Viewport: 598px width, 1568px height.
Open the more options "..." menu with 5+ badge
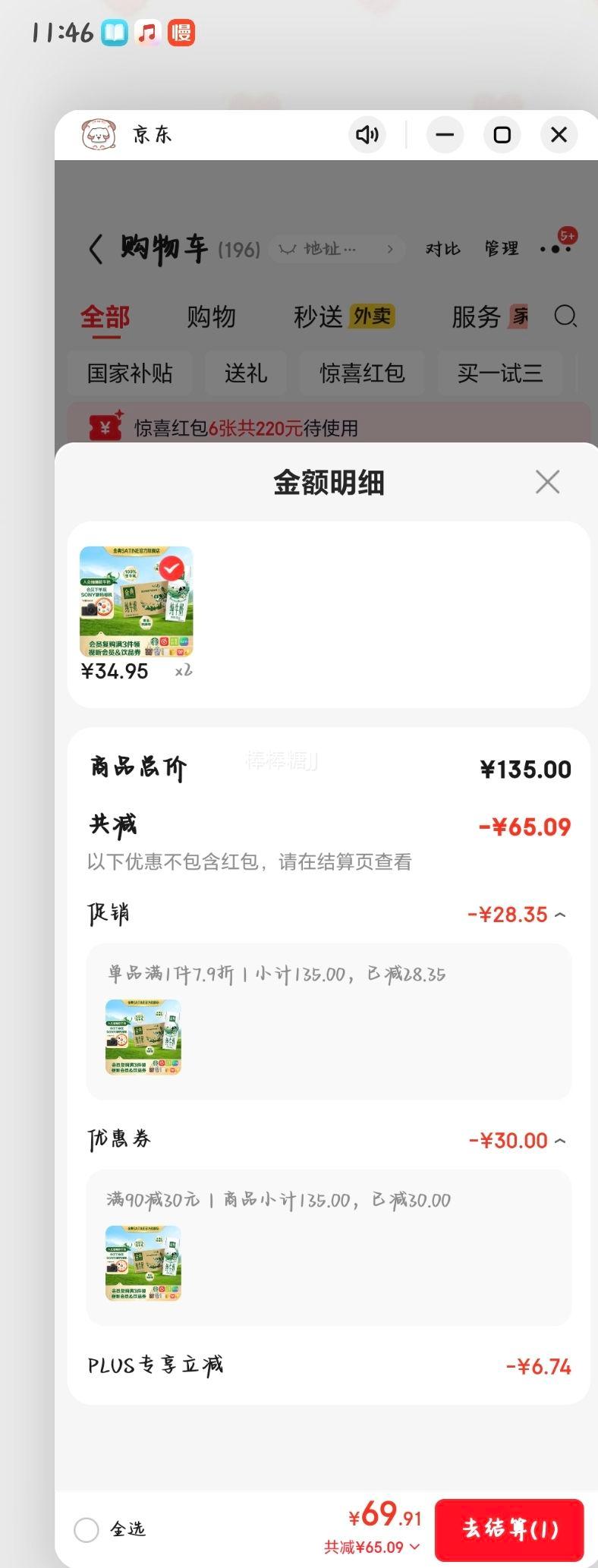(558, 247)
